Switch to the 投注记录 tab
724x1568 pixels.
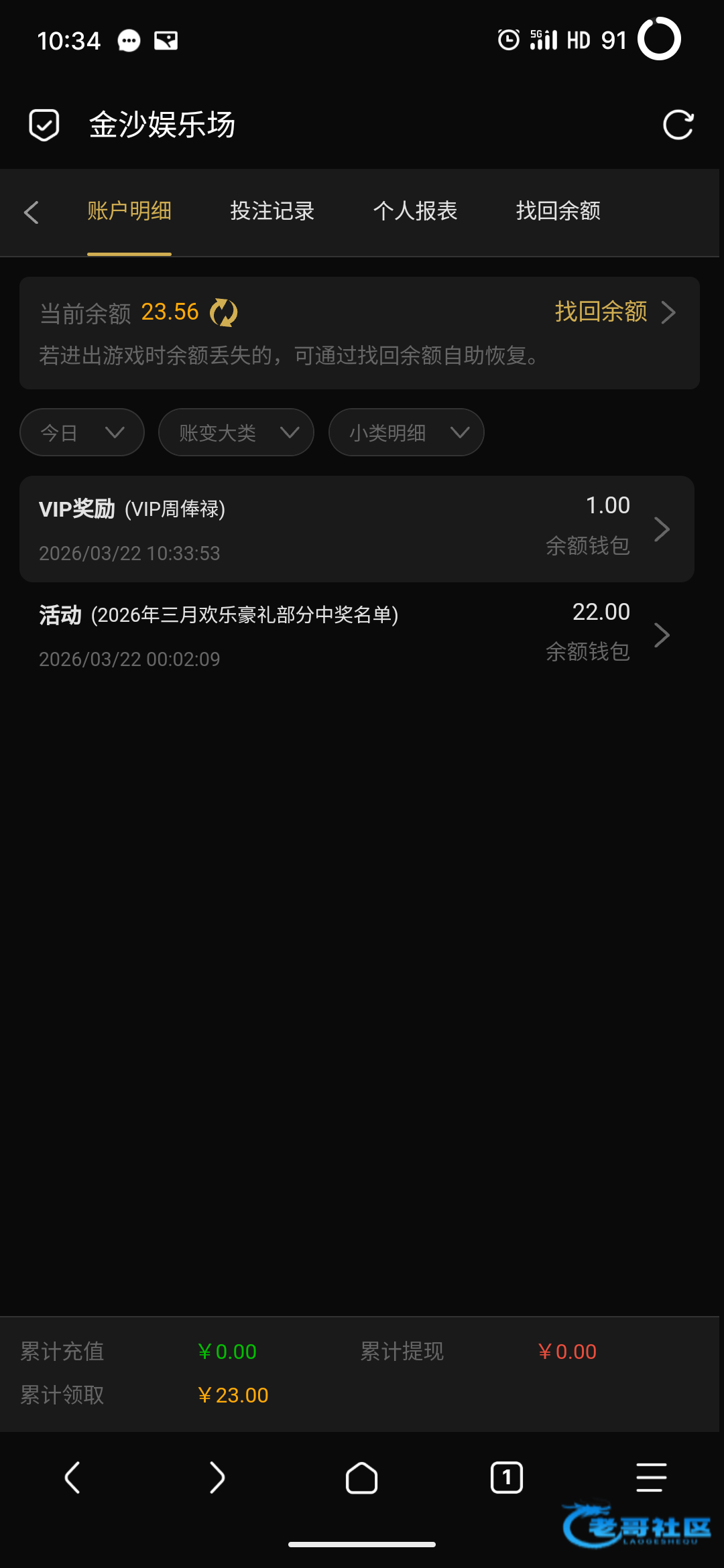[x=272, y=211]
